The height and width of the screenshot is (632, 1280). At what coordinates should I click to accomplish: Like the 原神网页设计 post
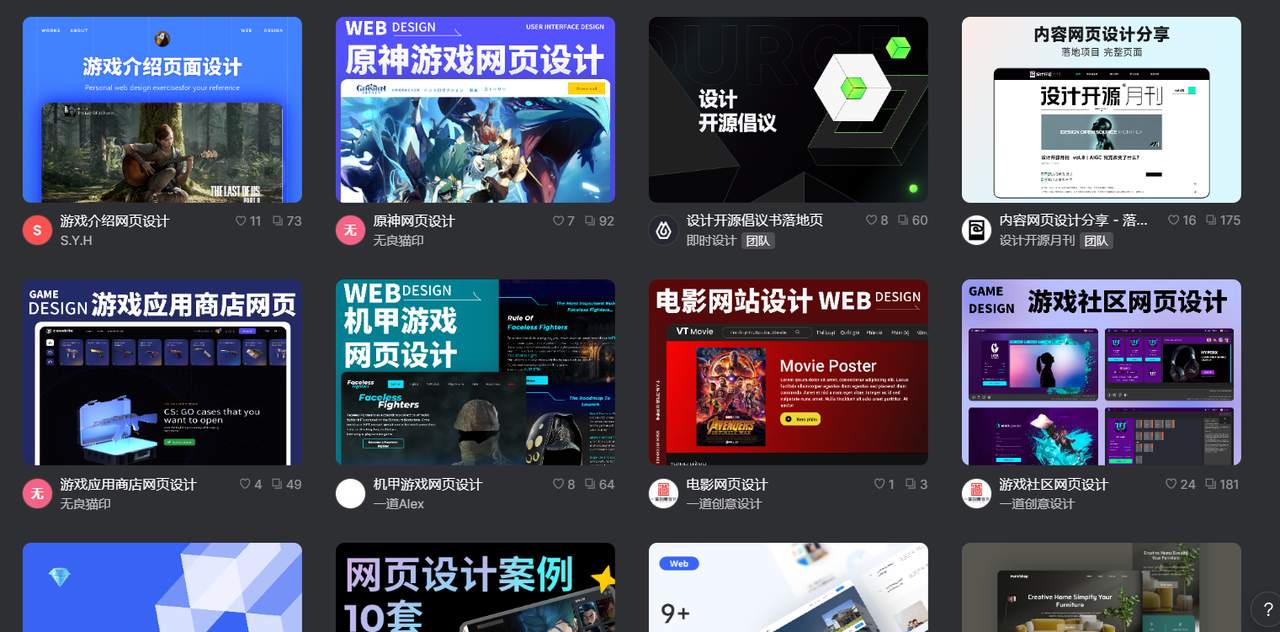(x=558, y=221)
